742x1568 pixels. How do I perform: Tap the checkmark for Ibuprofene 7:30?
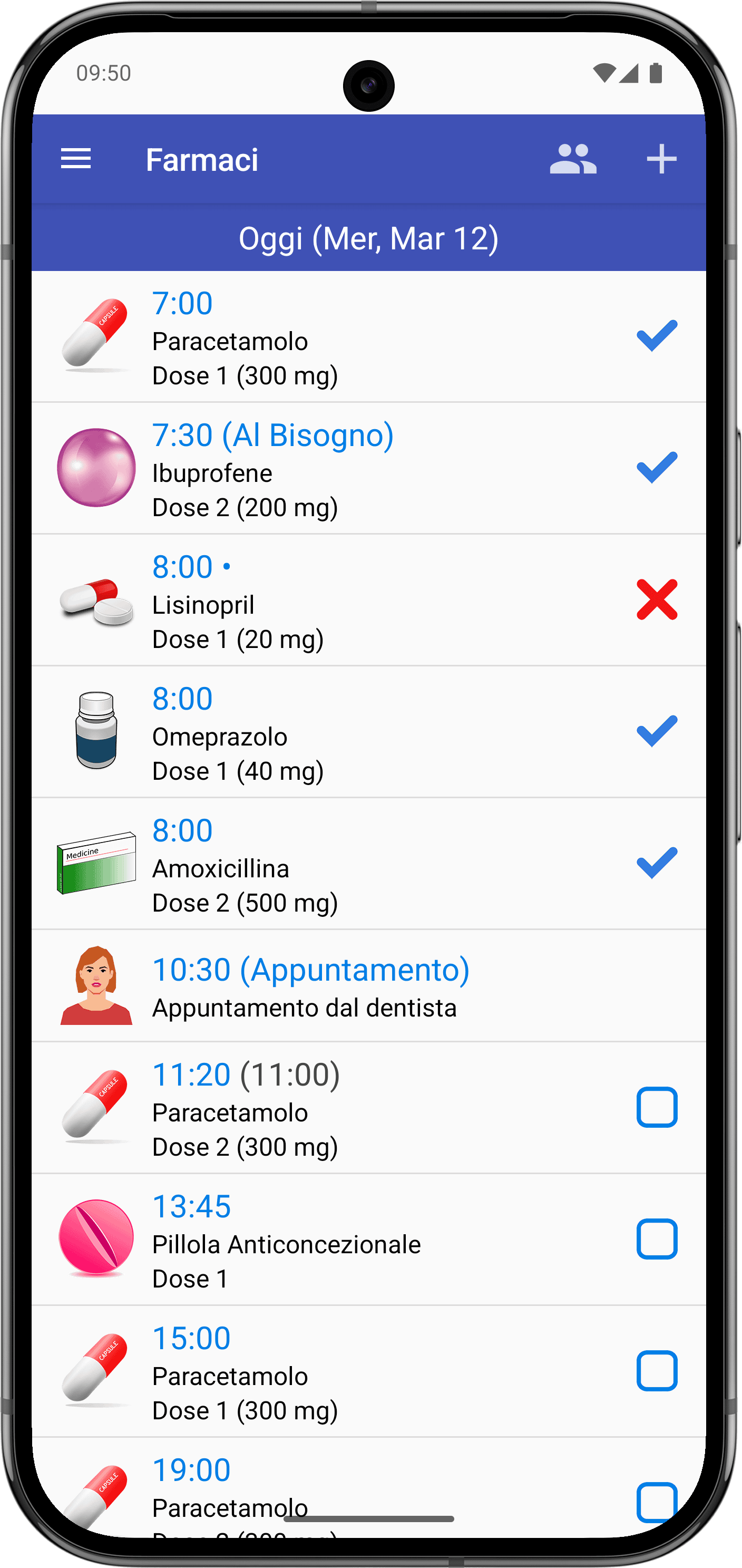pos(657,468)
